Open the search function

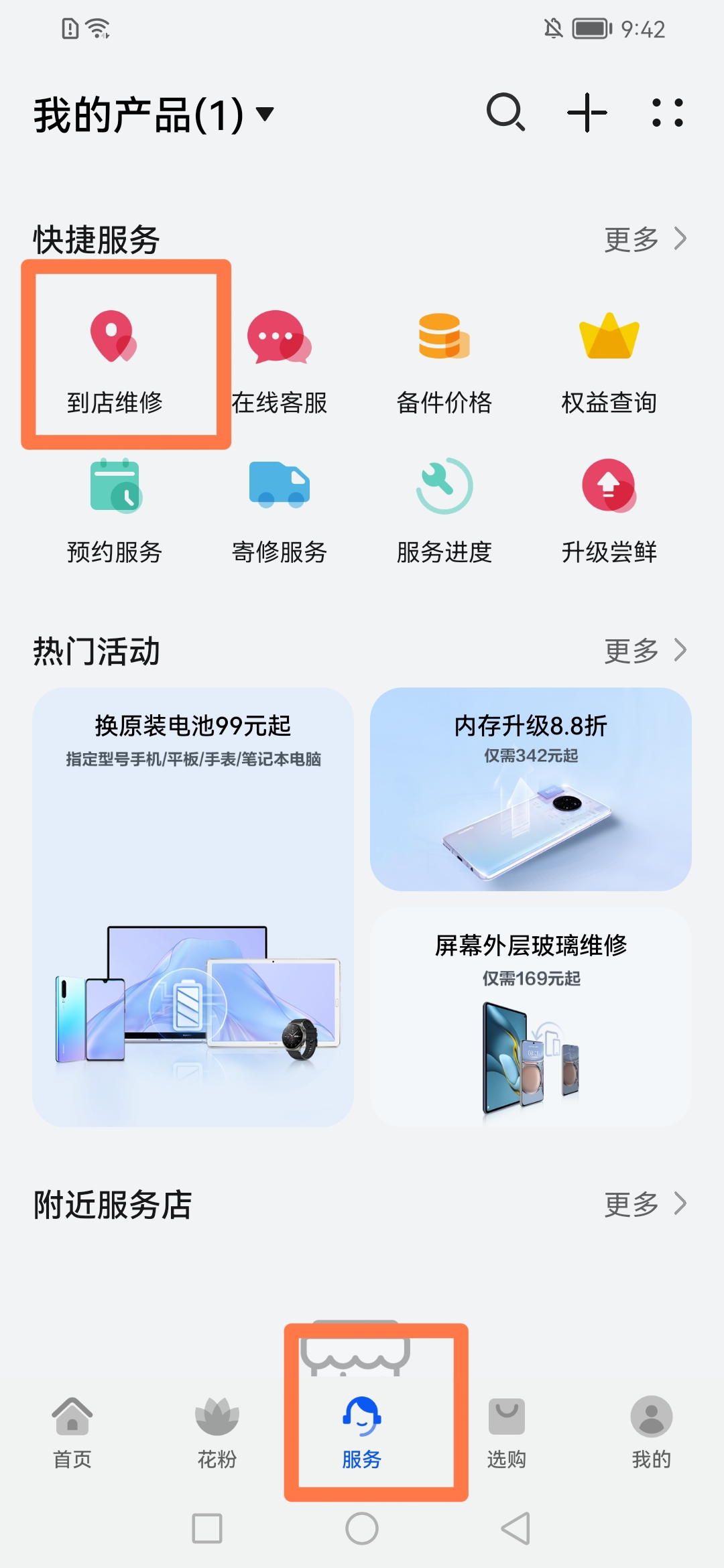pyautogui.click(x=507, y=113)
